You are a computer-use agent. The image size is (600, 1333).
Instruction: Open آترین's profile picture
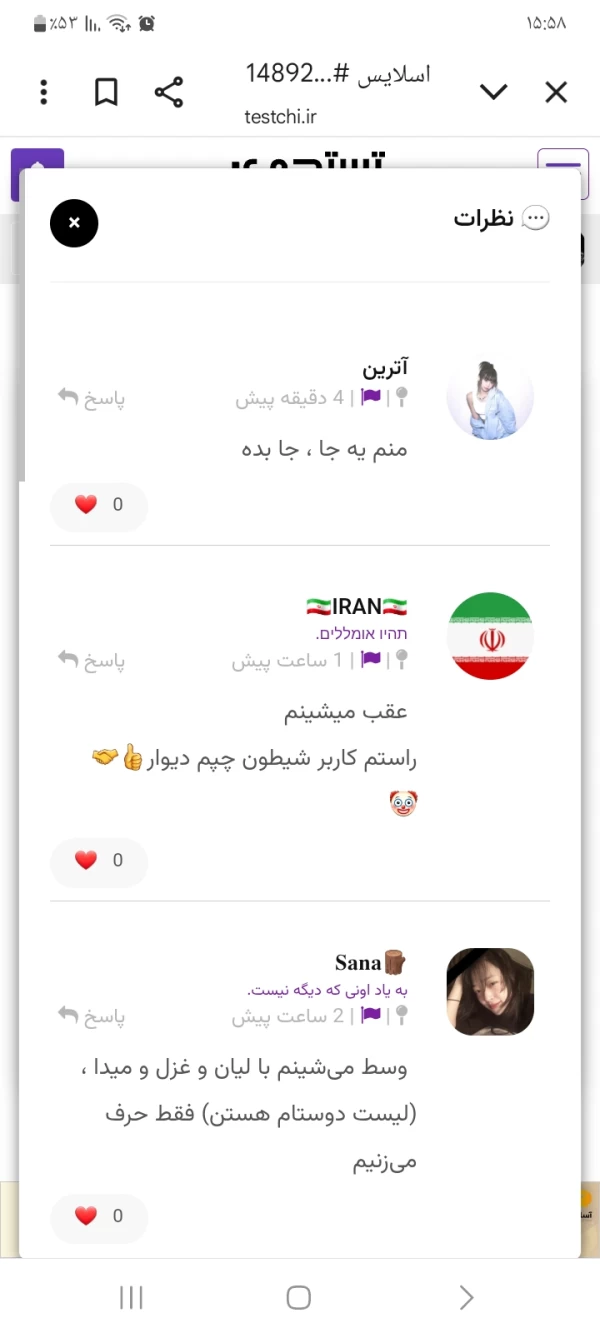(x=490, y=397)
